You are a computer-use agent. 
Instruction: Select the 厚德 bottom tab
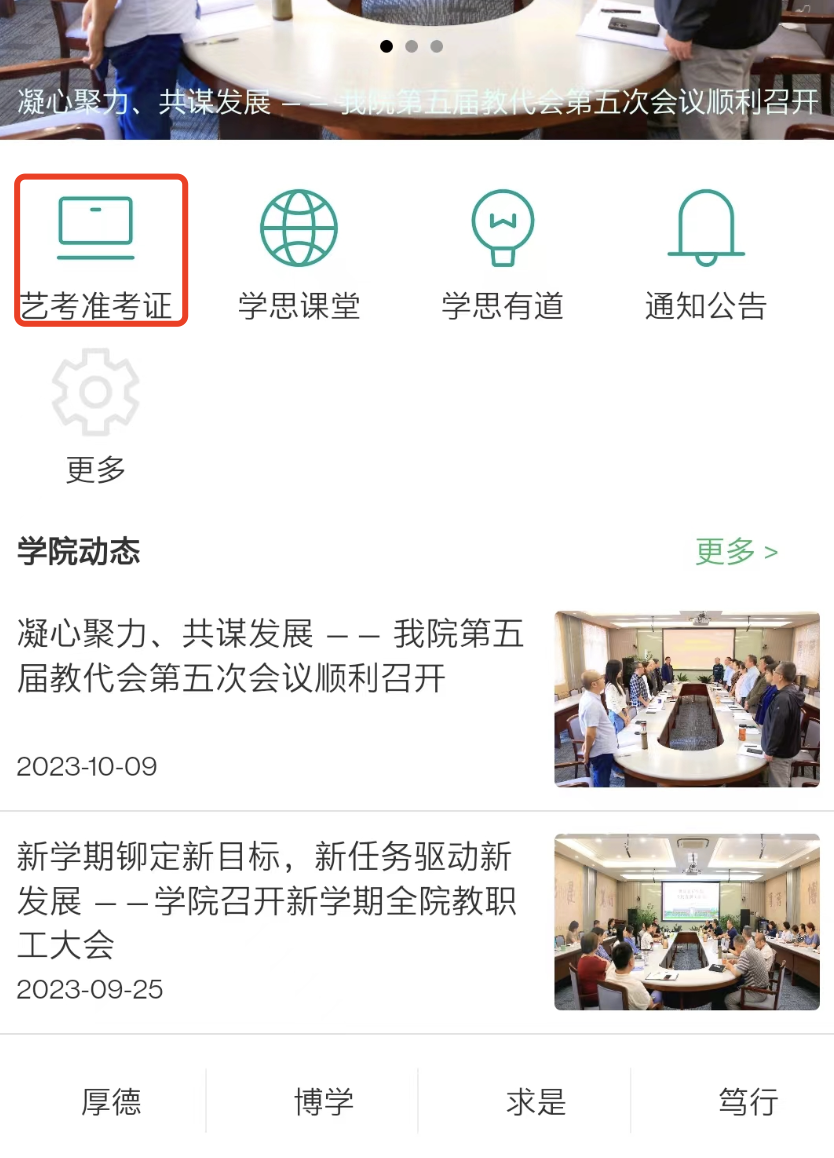click(111, 1102)
